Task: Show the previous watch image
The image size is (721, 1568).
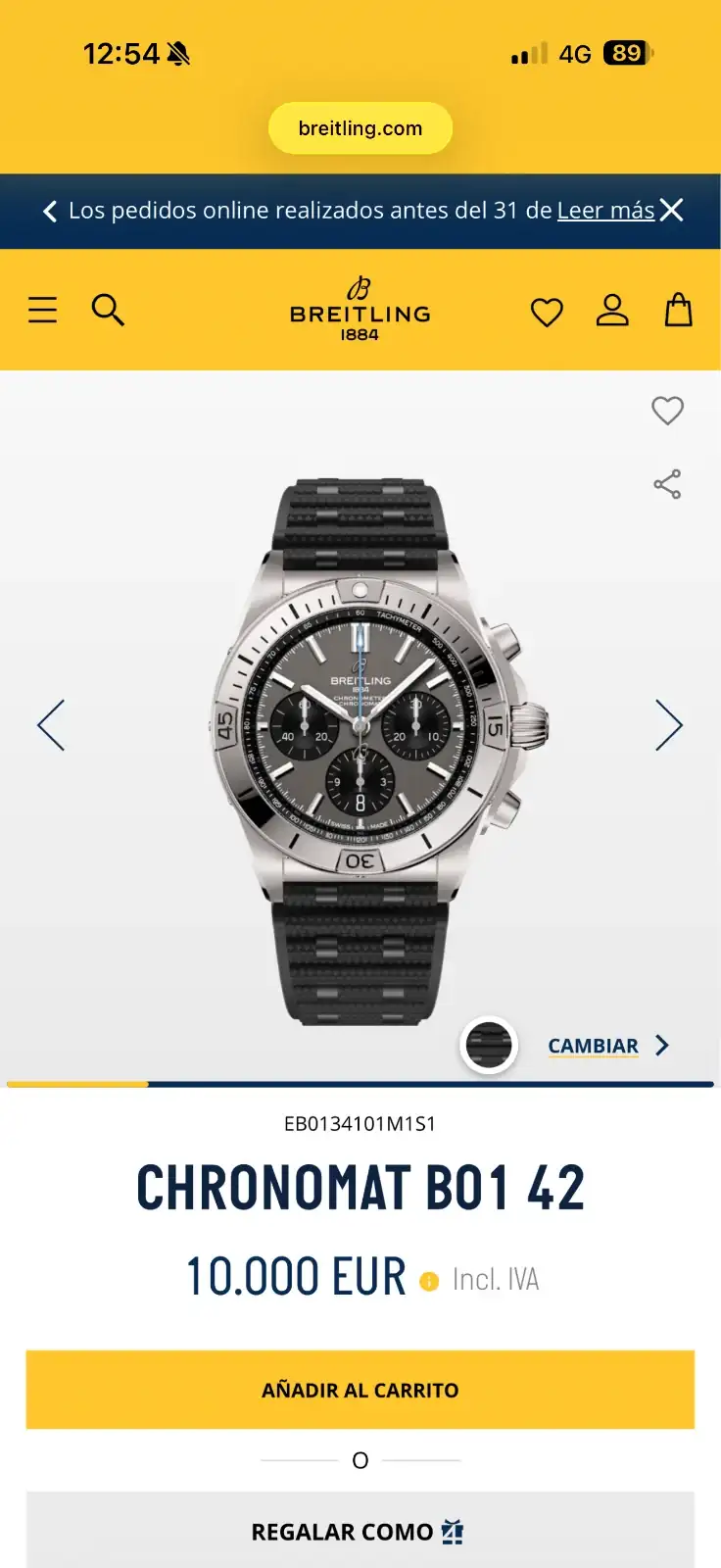Action: point(51,725)
